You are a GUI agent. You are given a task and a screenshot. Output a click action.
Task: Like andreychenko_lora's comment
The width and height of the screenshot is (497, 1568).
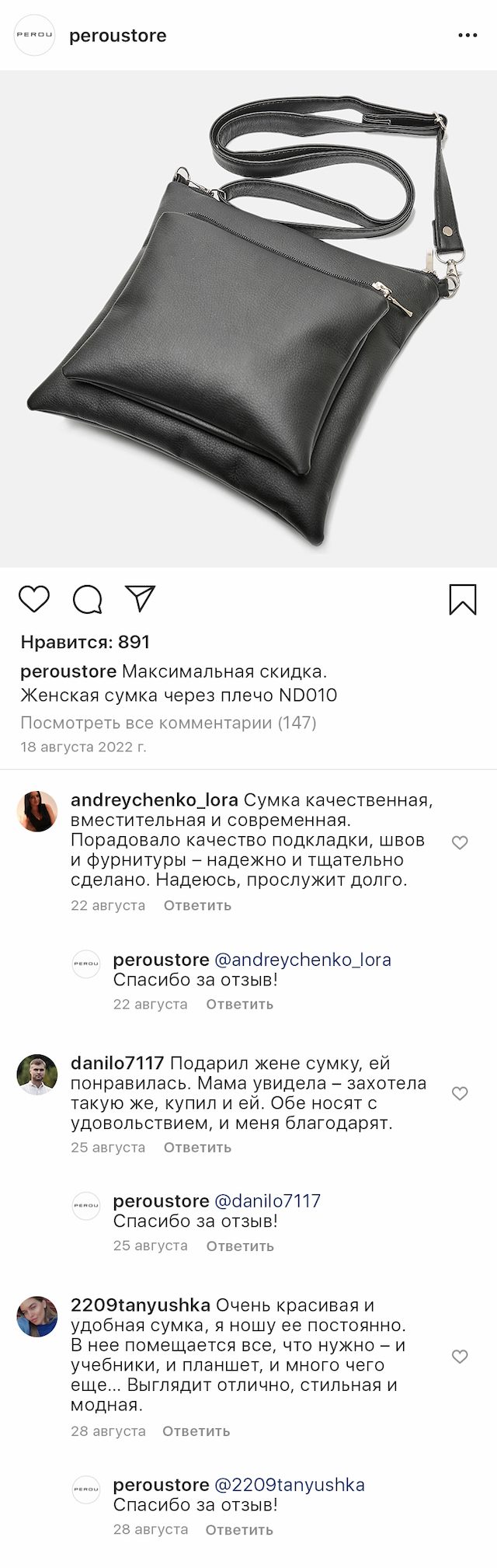point(460,842)
